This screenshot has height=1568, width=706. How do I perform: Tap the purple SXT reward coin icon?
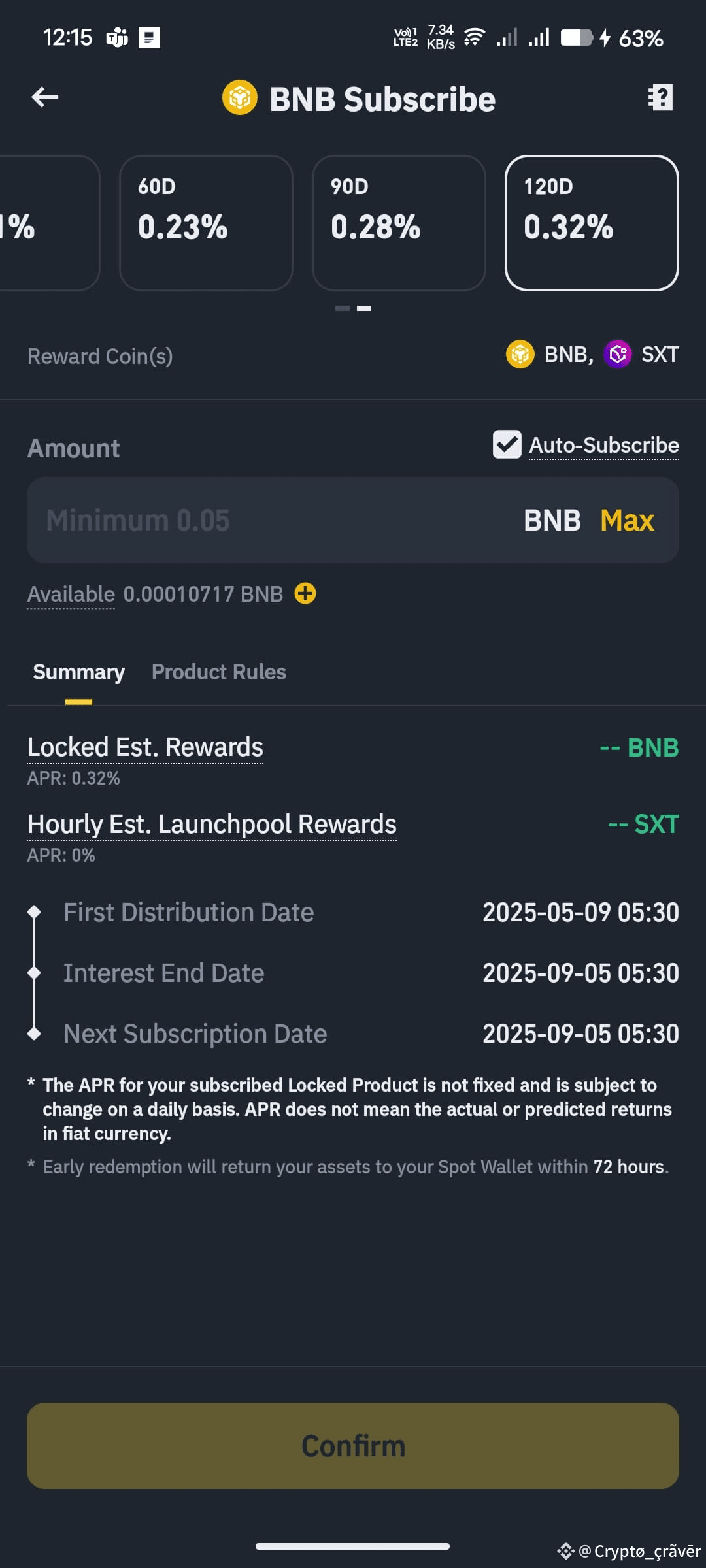617,354
